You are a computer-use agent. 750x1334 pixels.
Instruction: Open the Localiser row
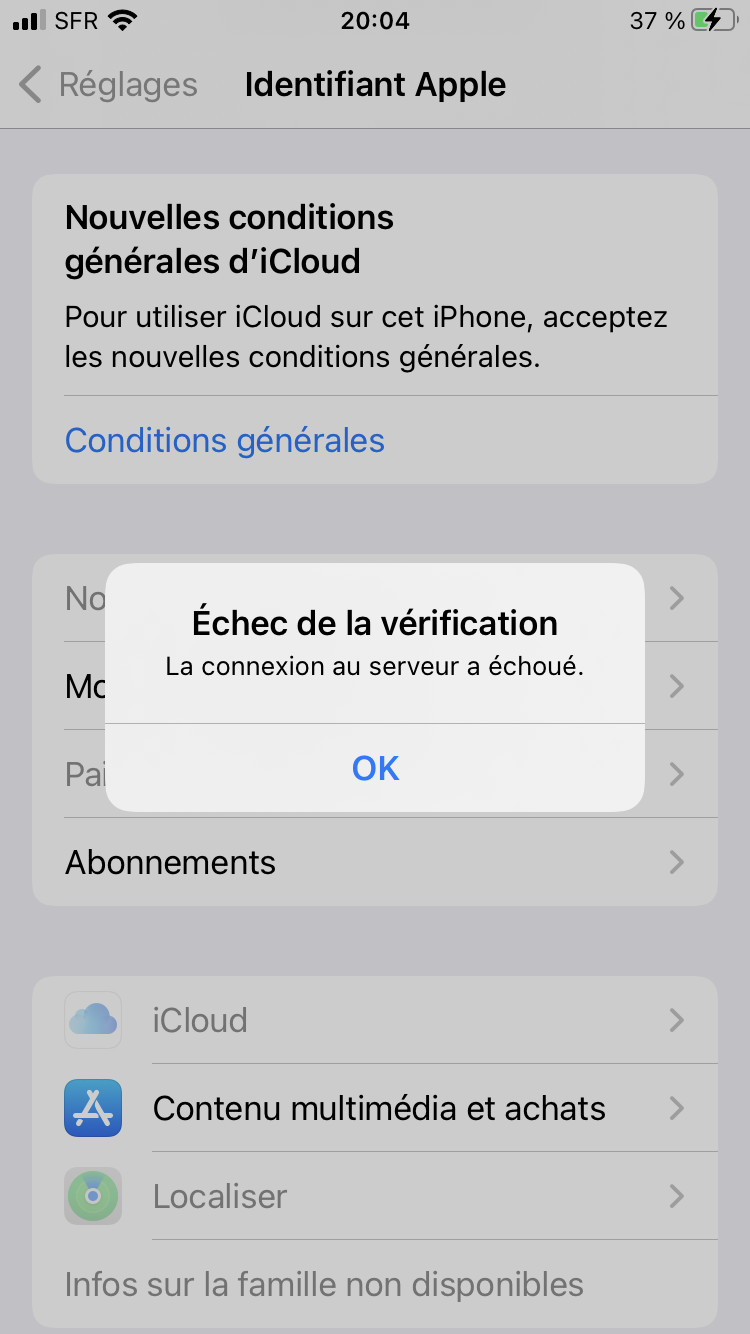tap(374, 1196)
